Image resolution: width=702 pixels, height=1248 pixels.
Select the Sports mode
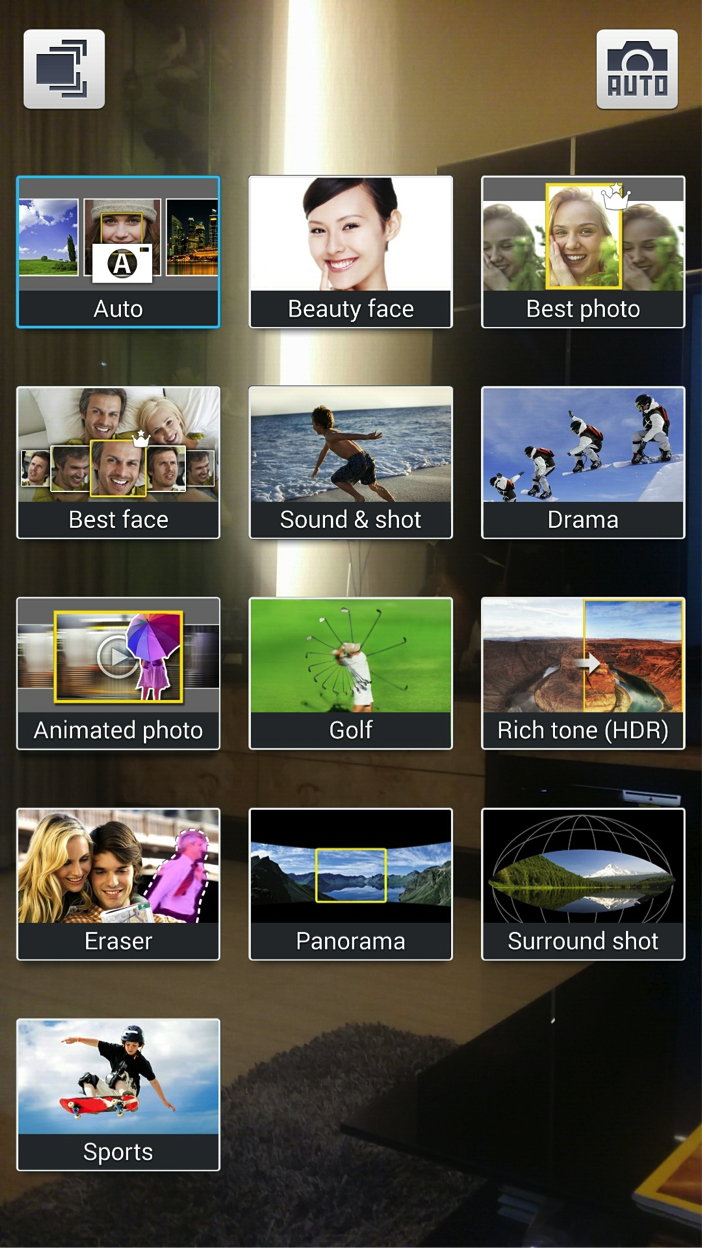(x=118, y=1095)
